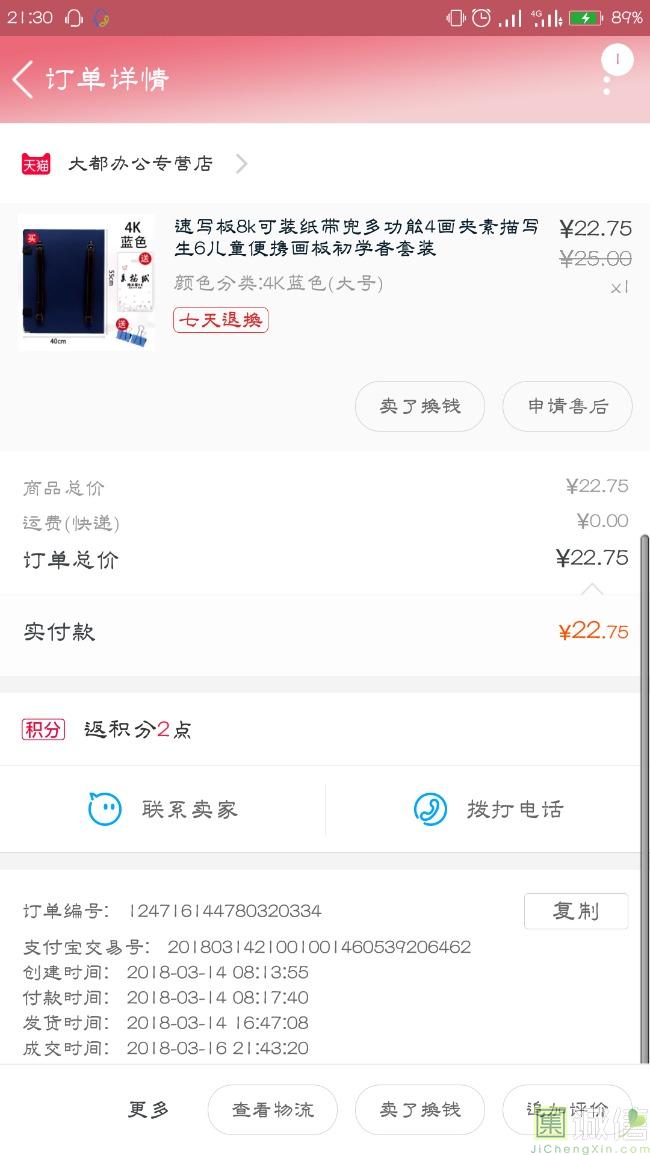This screenshot has width=650, height=1155.
Task: Call the seller with 拨打电话
Action: pyautogui.click(x=488, y=809)
